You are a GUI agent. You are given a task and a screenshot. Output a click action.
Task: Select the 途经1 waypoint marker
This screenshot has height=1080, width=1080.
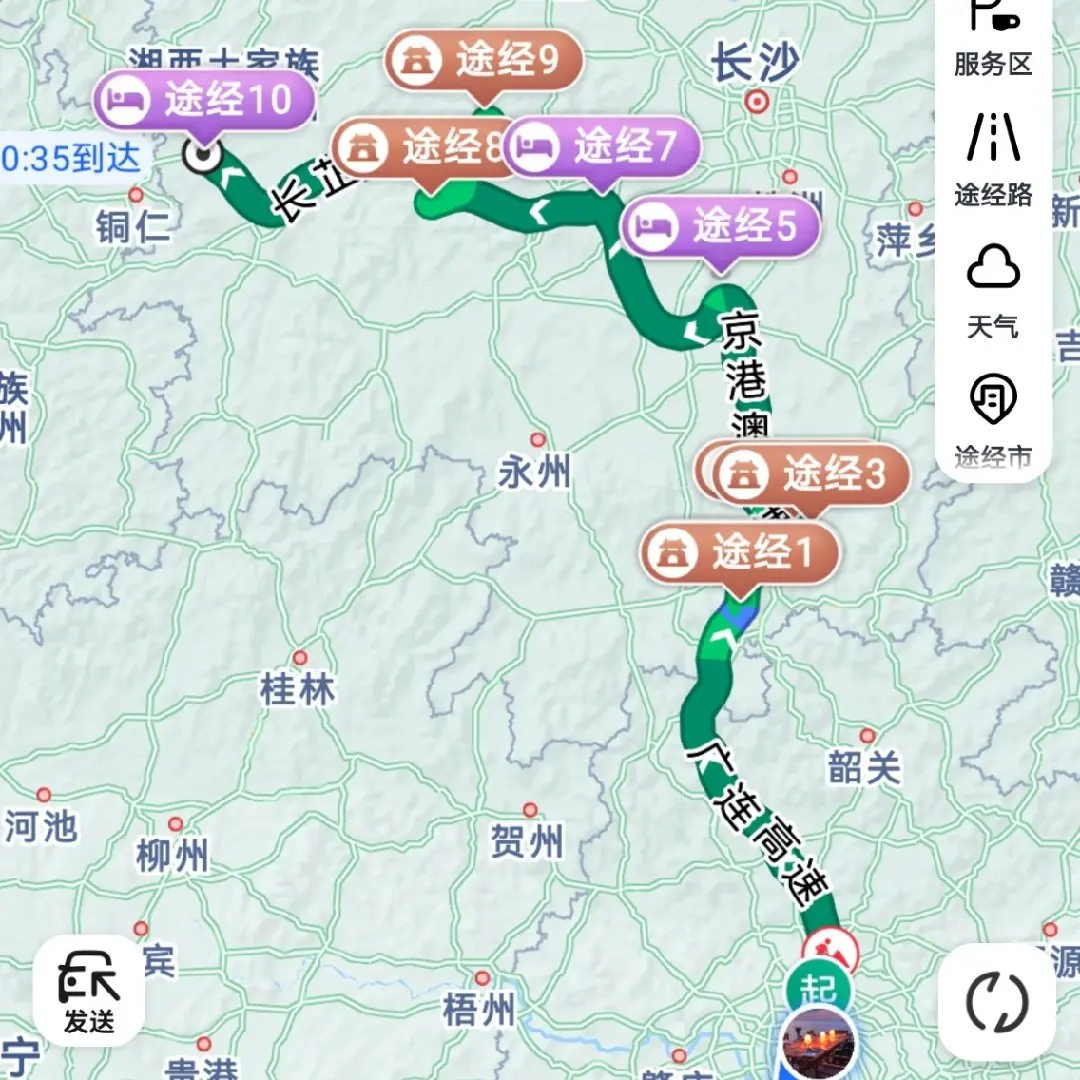tap(740, 553)
